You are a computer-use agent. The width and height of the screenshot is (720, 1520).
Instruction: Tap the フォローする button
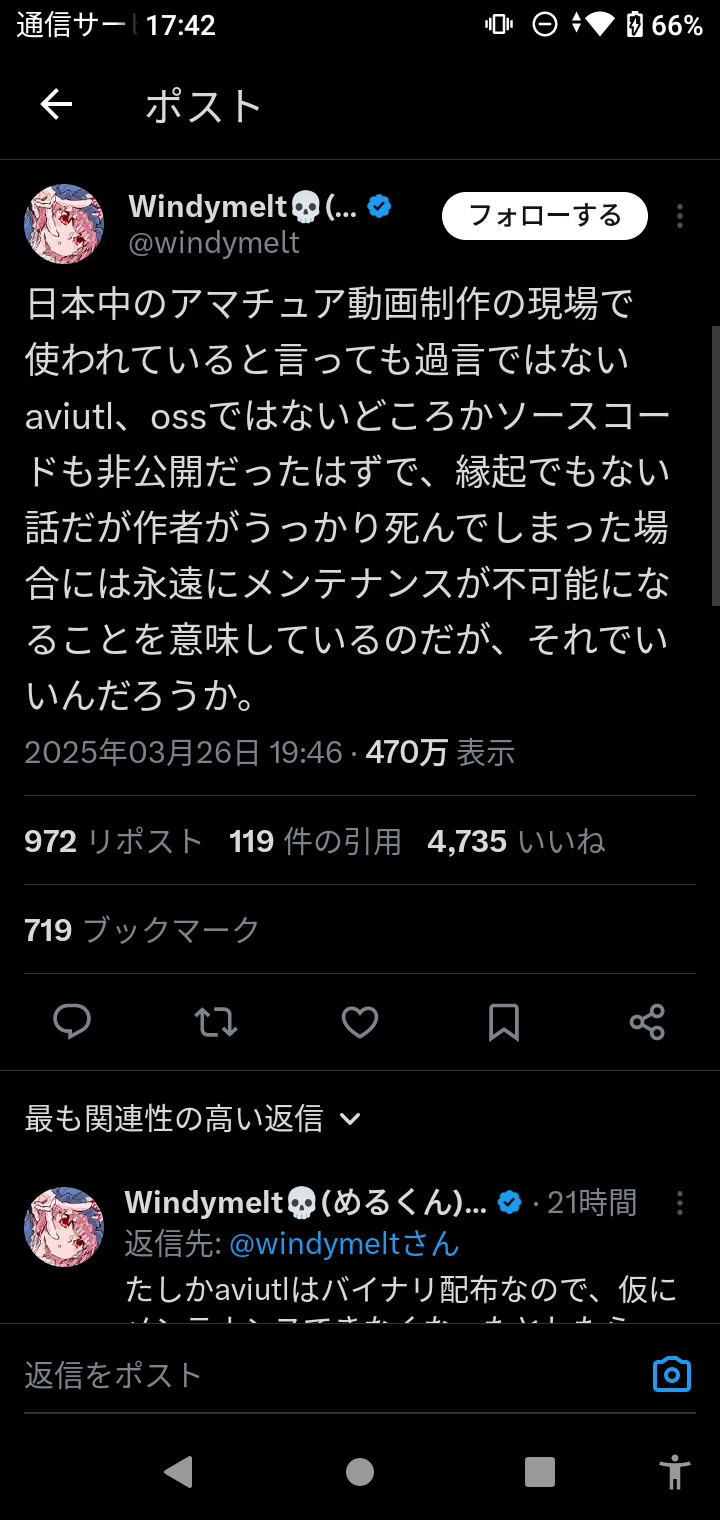545,216
